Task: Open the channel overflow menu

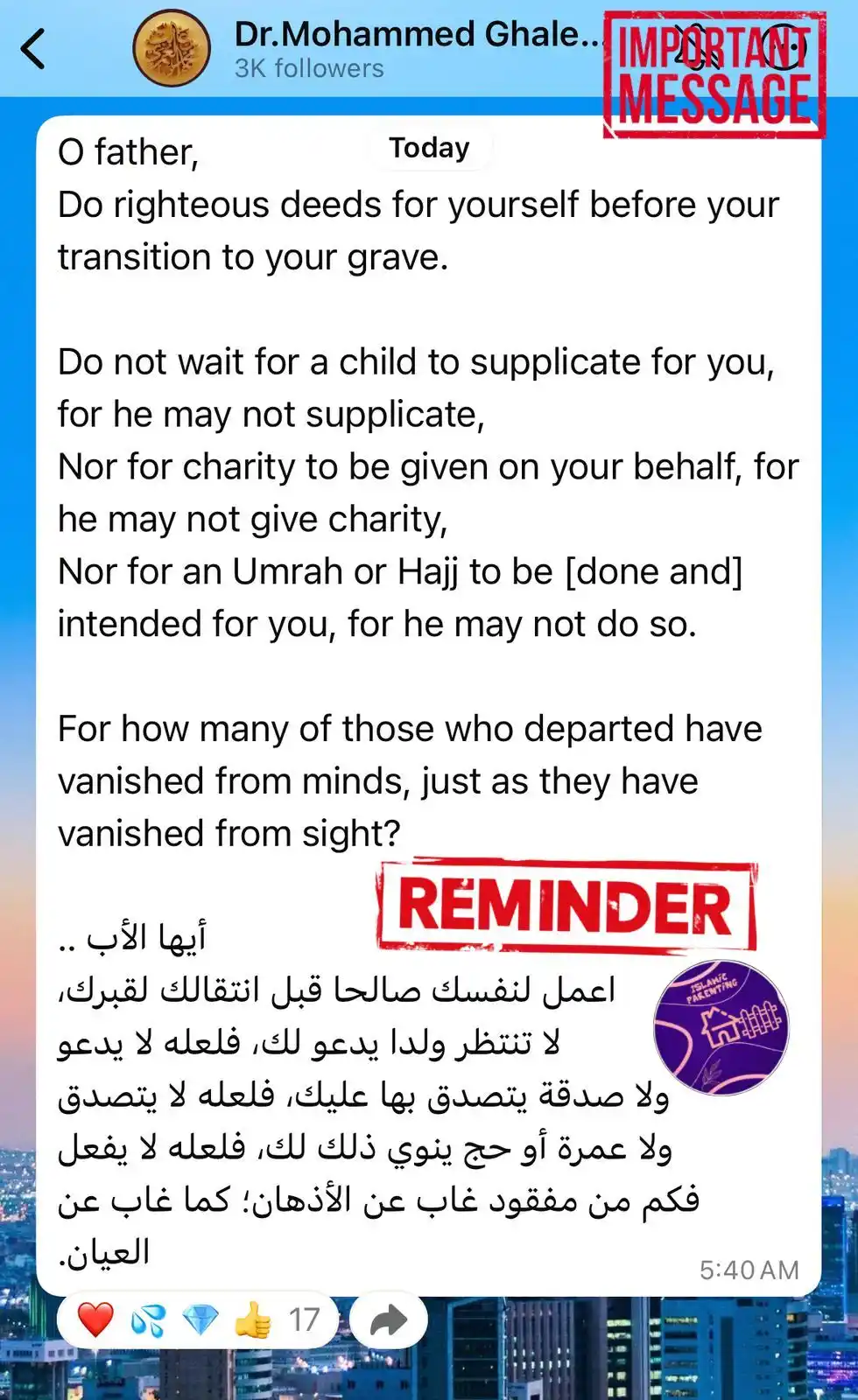Action: (x=784, y=48)
